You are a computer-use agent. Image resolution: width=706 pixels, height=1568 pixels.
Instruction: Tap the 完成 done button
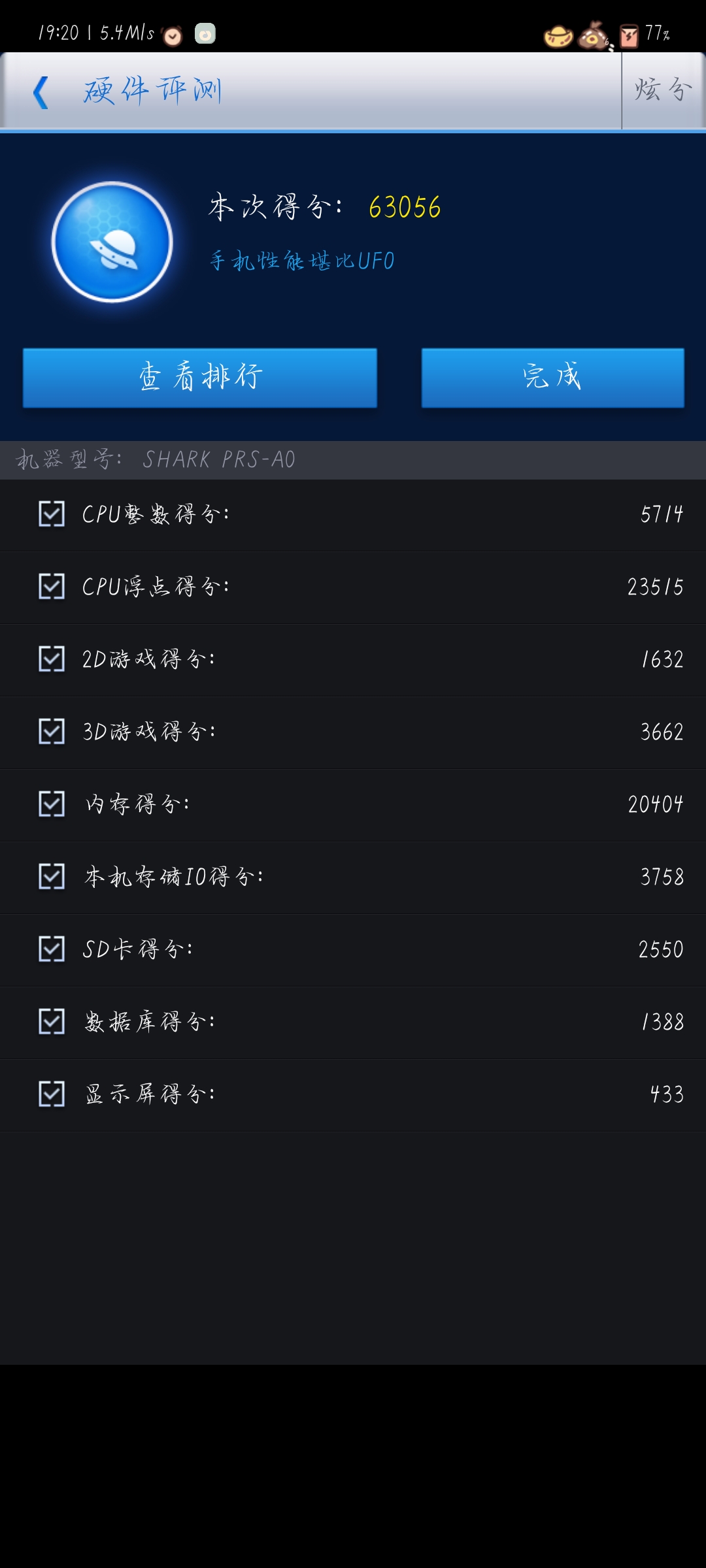pos(553,378)
